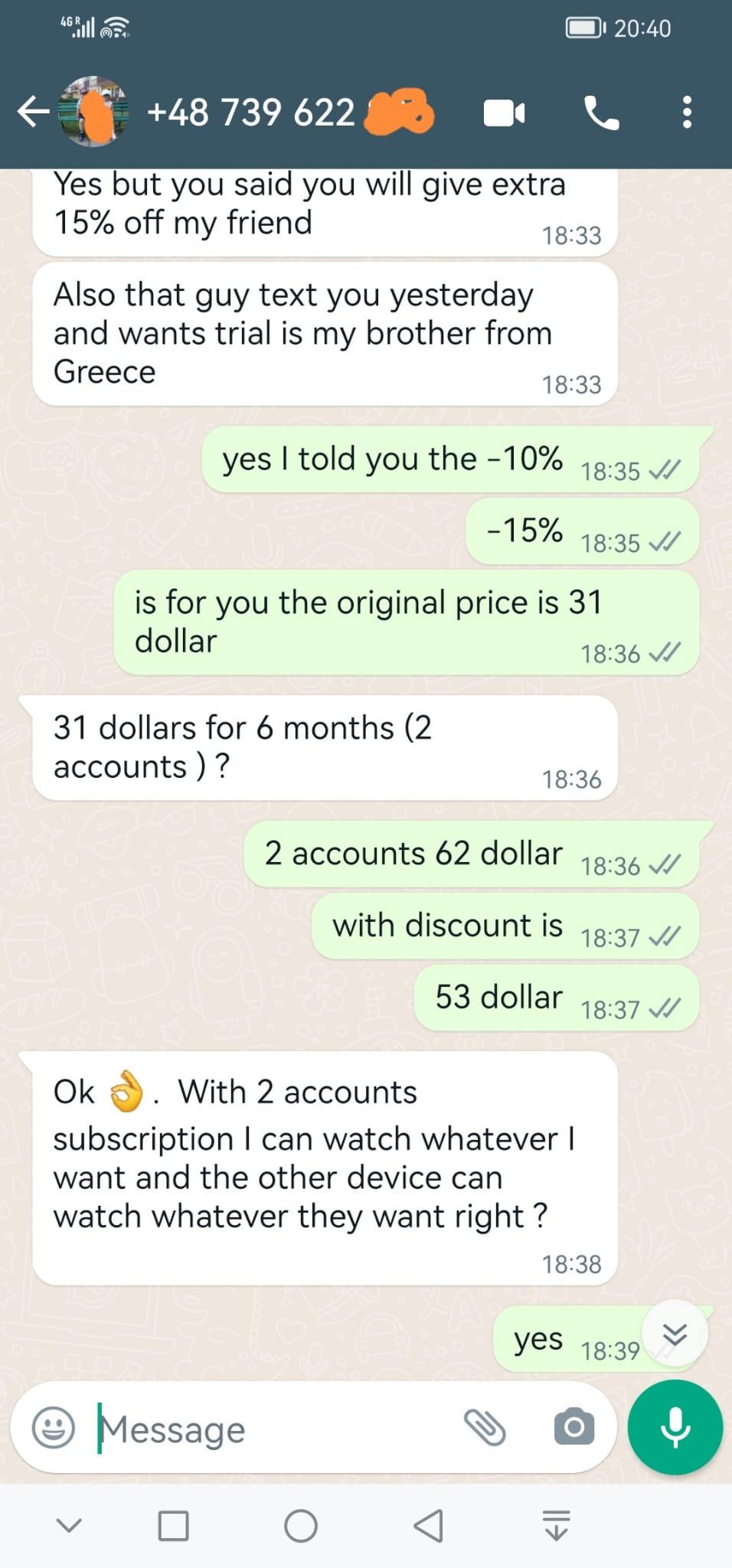Image resolution: width=732 pixels, height=1568 pixels.
Task: Jump to the latest messages
Action: (675, 1334)
